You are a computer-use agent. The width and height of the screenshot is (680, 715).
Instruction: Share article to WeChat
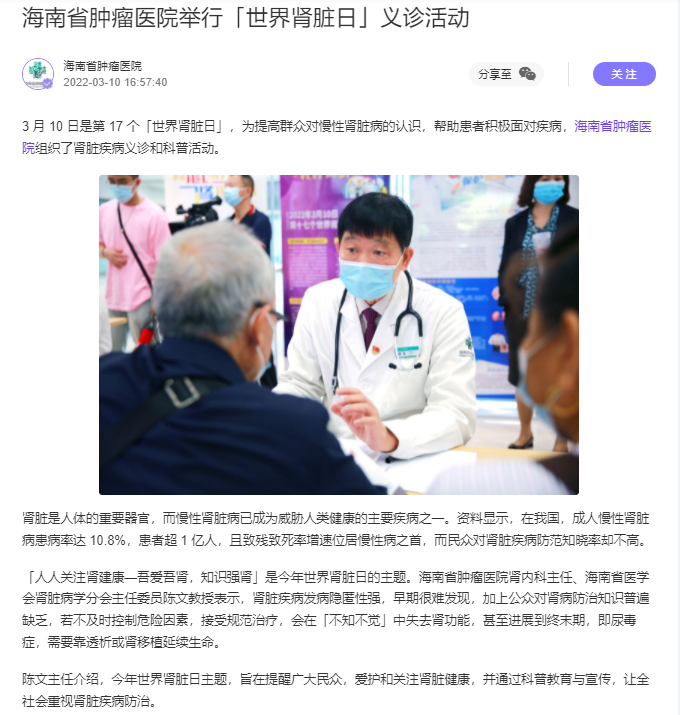coord(527,74)
